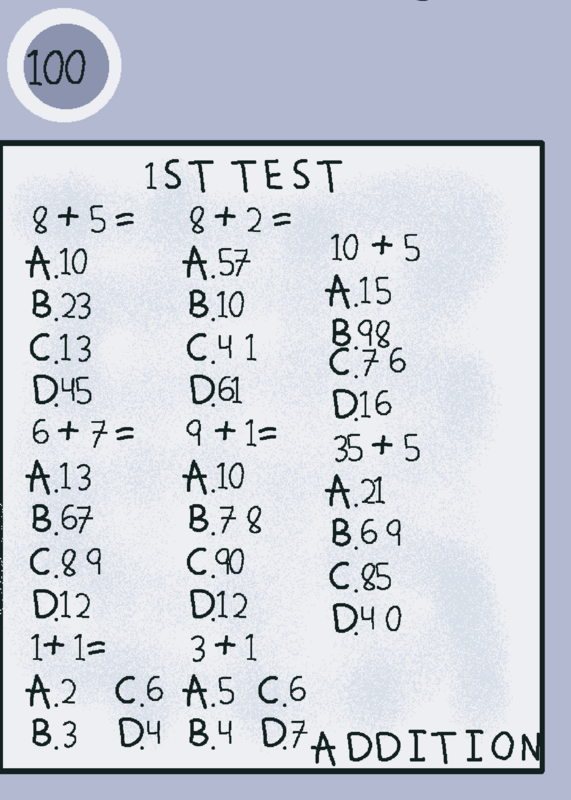Select answer A.10 for 9 + 1
Screen dimensions: 571x800
click(x=214, y=477)
